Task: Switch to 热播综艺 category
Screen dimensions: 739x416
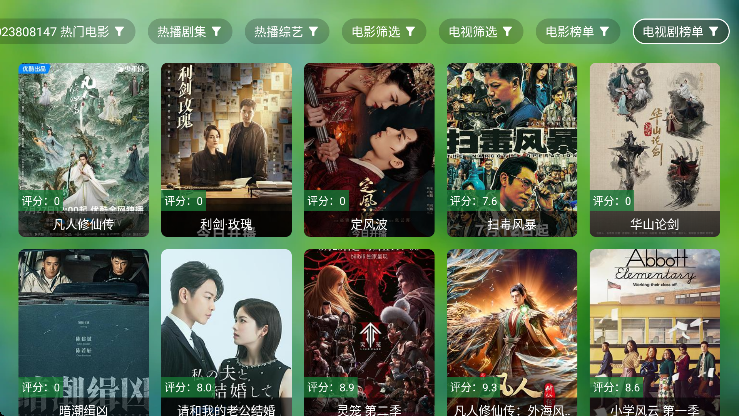Action: point(286,32)
